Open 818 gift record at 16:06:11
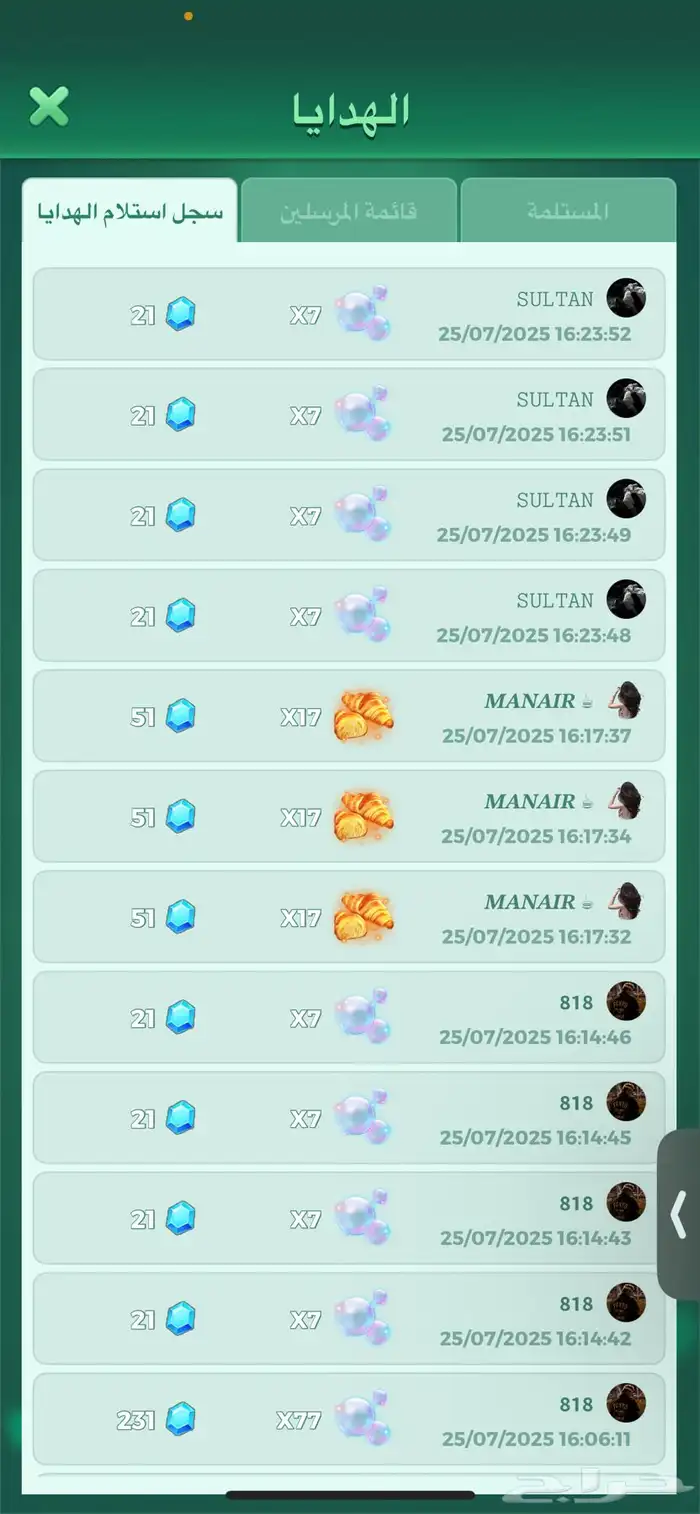700x1514 pixels. pos(349,1418)
